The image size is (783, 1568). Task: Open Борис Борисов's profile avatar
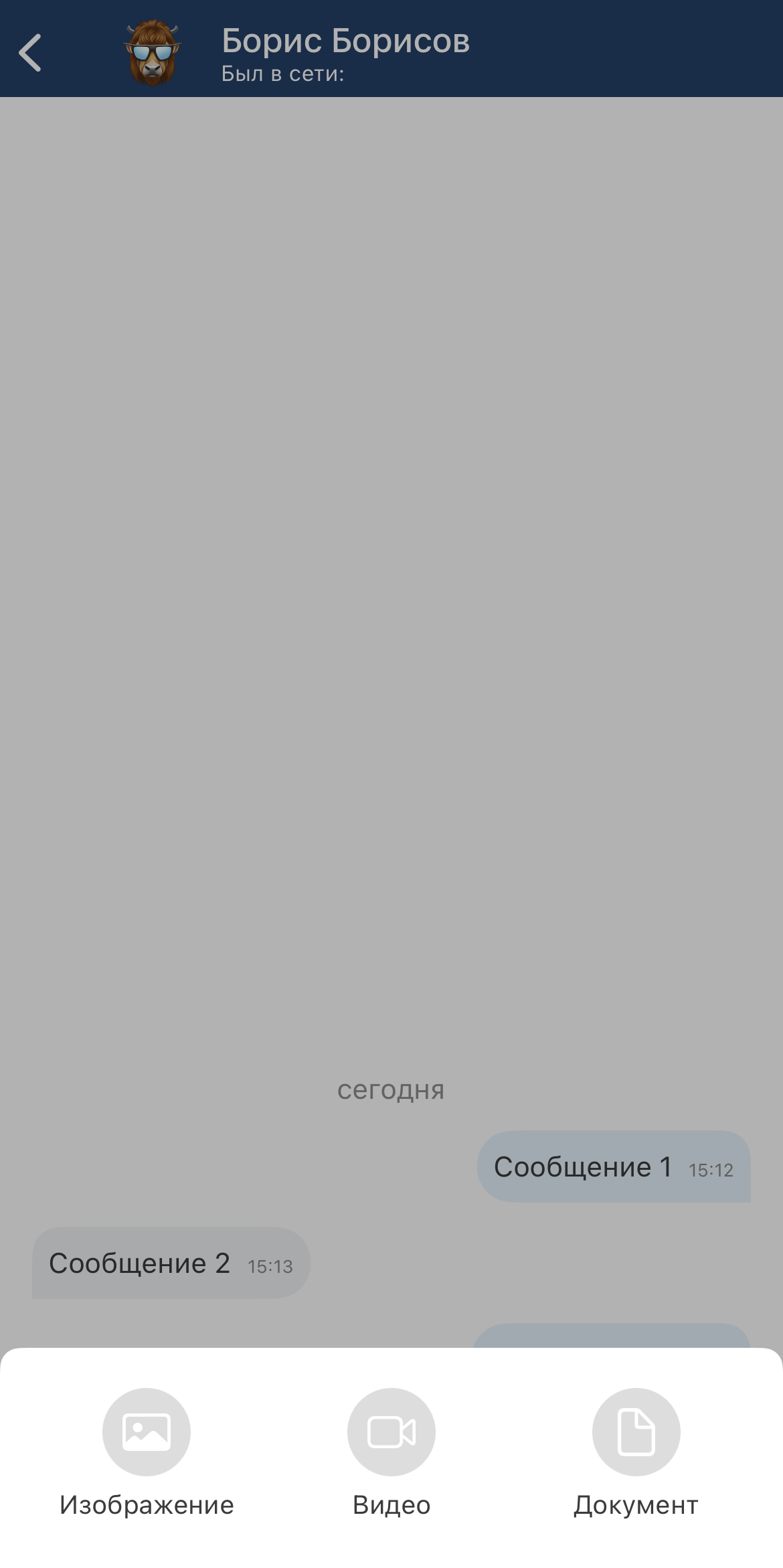click(153, 52)
